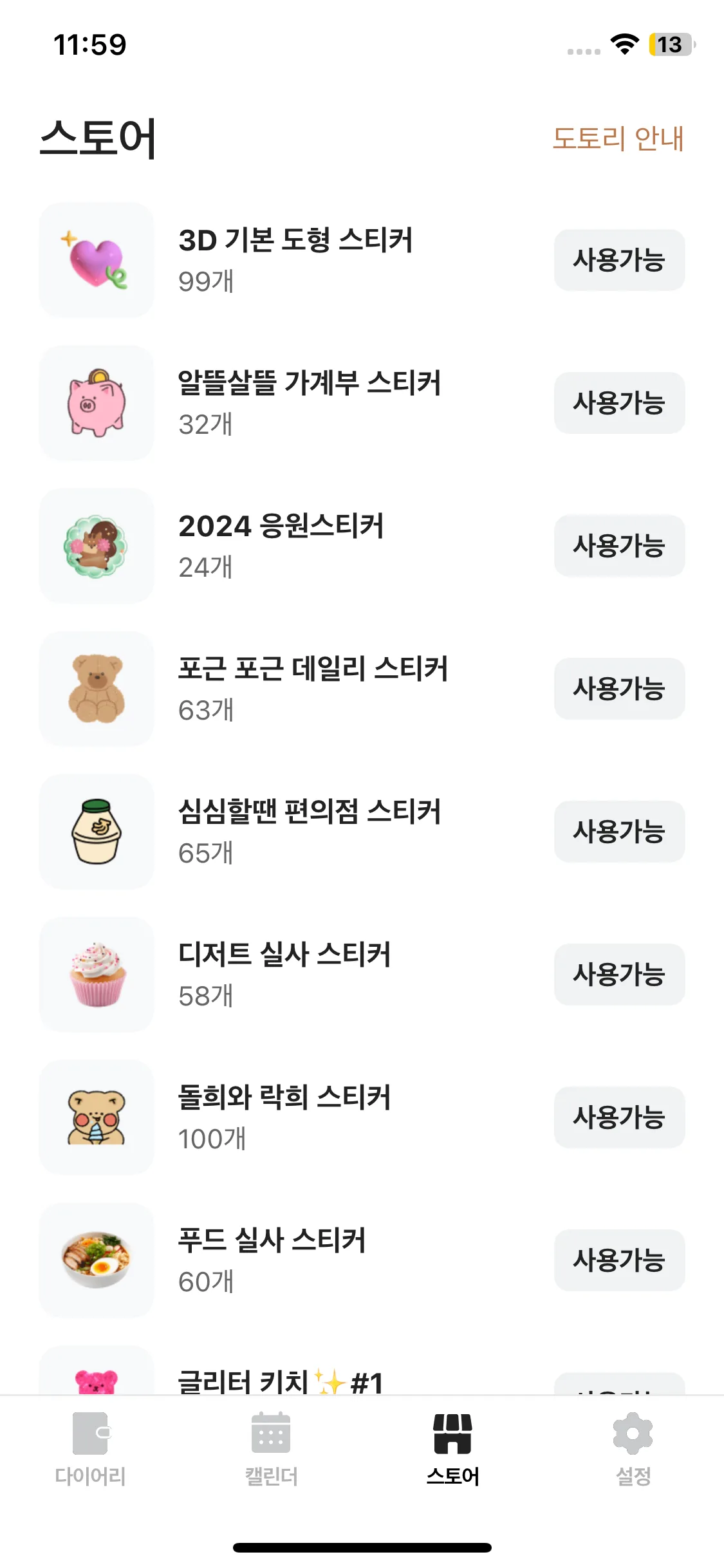The width and height of the screenshot is (724, 1568).
Task: Open the 설정 tab
Action: (633, 1448)
